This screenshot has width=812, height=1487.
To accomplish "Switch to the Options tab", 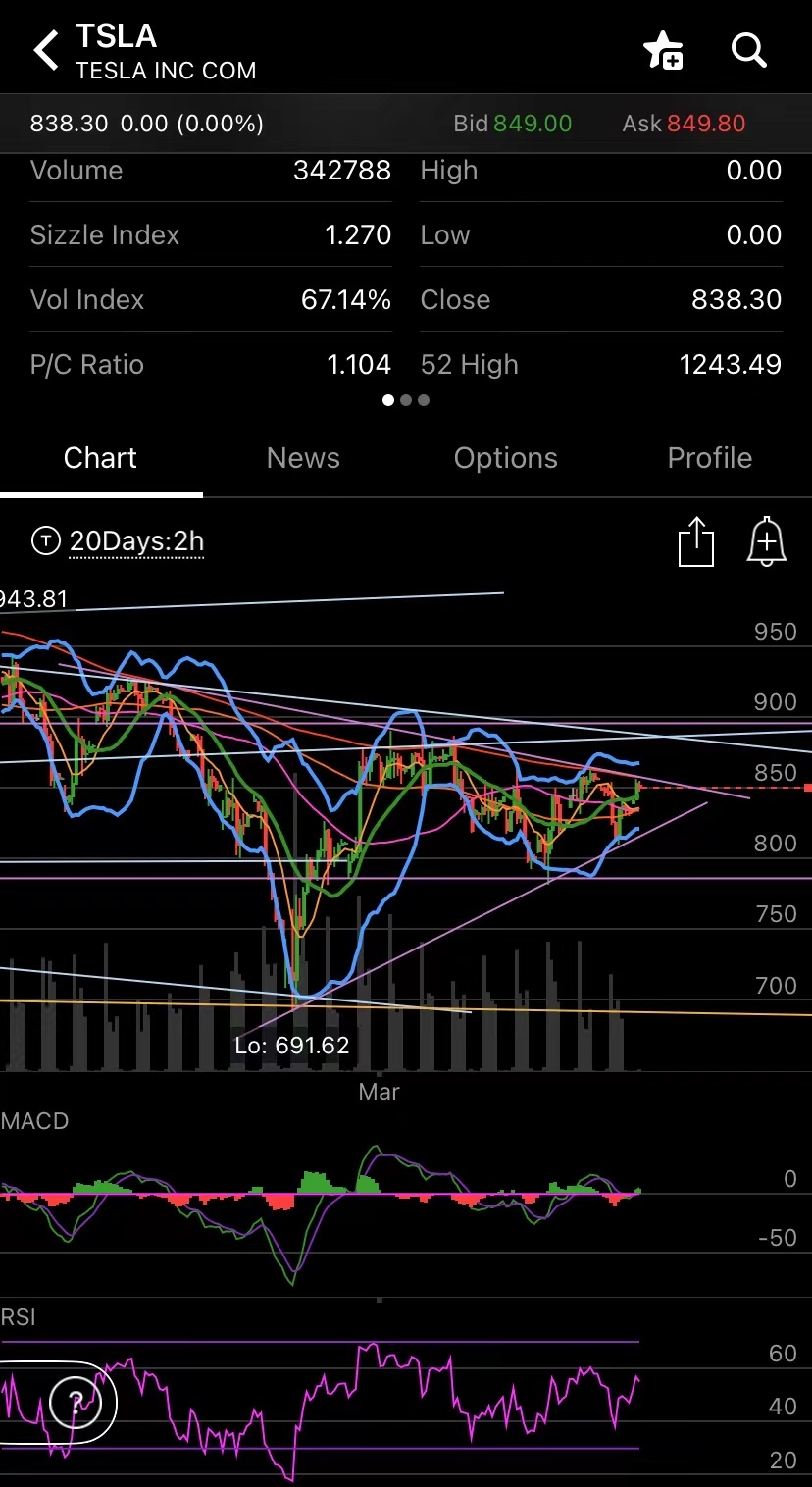I will point(506,458).
